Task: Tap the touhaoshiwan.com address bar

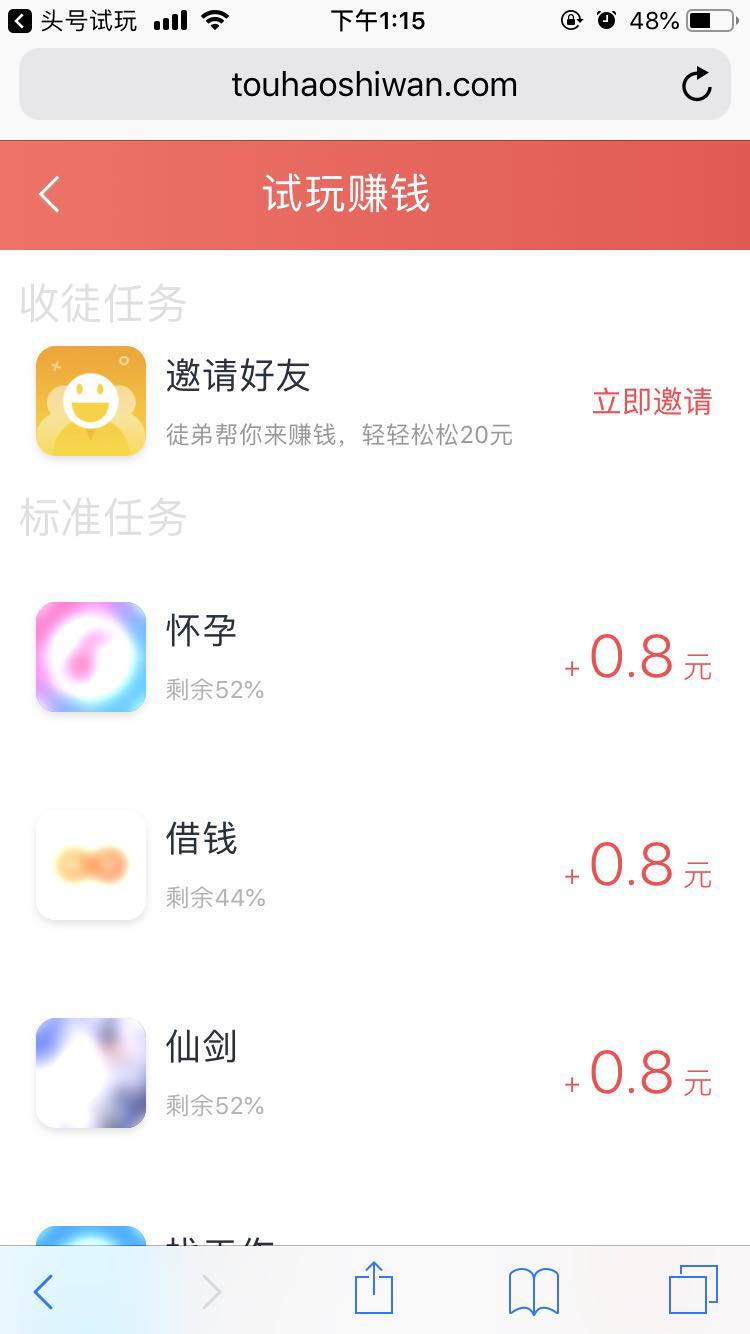Action: [x=374, y=85]
